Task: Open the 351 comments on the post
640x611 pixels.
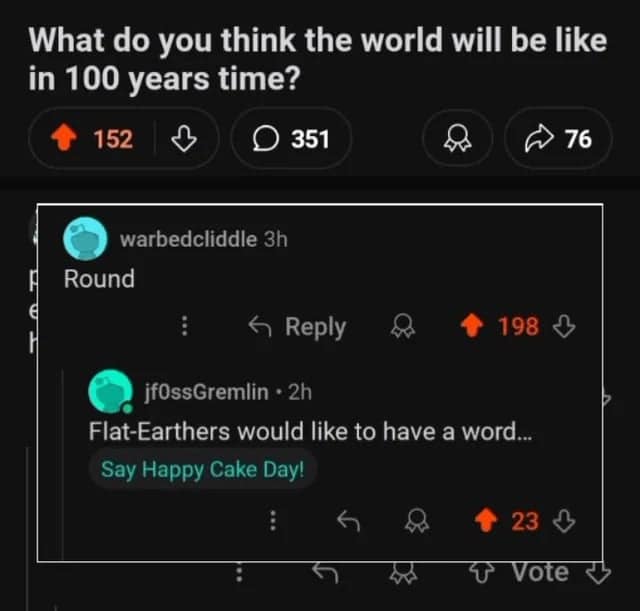Action: [291, 139]
